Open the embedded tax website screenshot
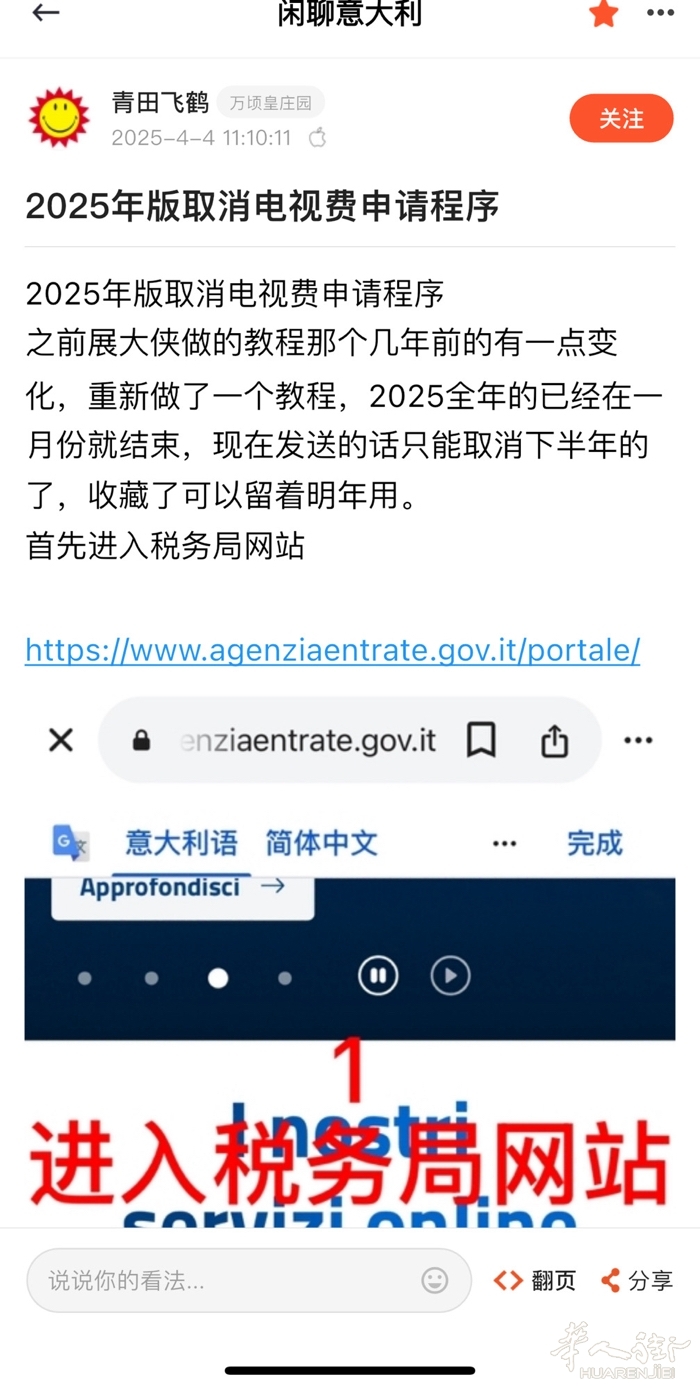The height and width of the screenshot is (1388, 700). pyautogui.click(x=350, y=960)
